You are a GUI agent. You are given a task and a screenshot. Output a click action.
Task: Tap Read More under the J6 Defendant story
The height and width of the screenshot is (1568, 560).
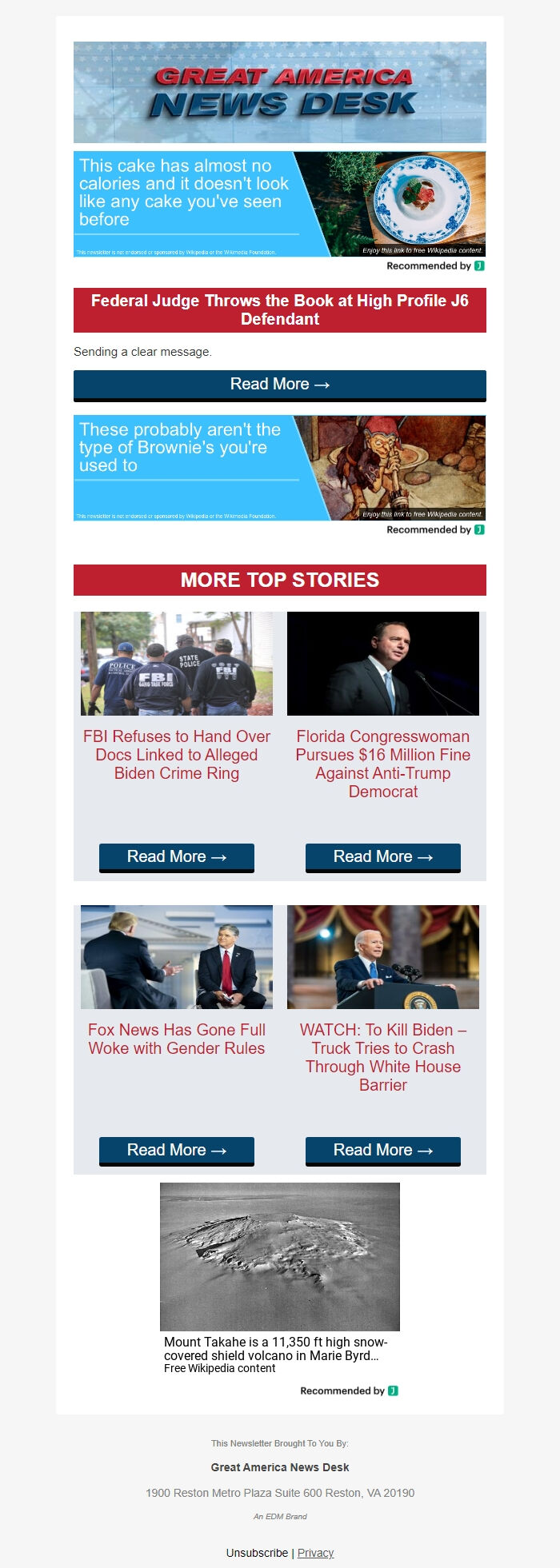279,385
